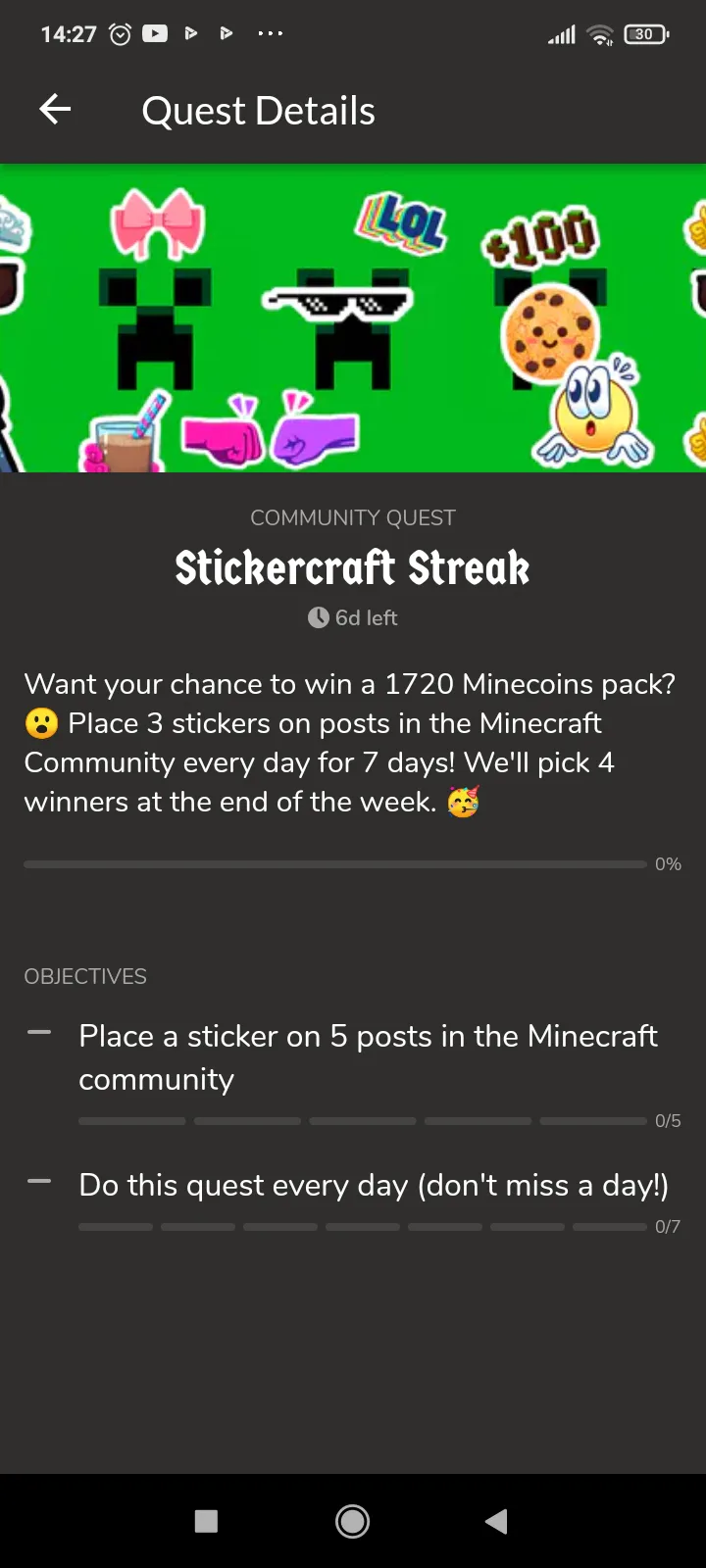Tap the system back triangle
This screenshot has height=1568, width=706.
pyautogui.click(x=496, y=1521)
